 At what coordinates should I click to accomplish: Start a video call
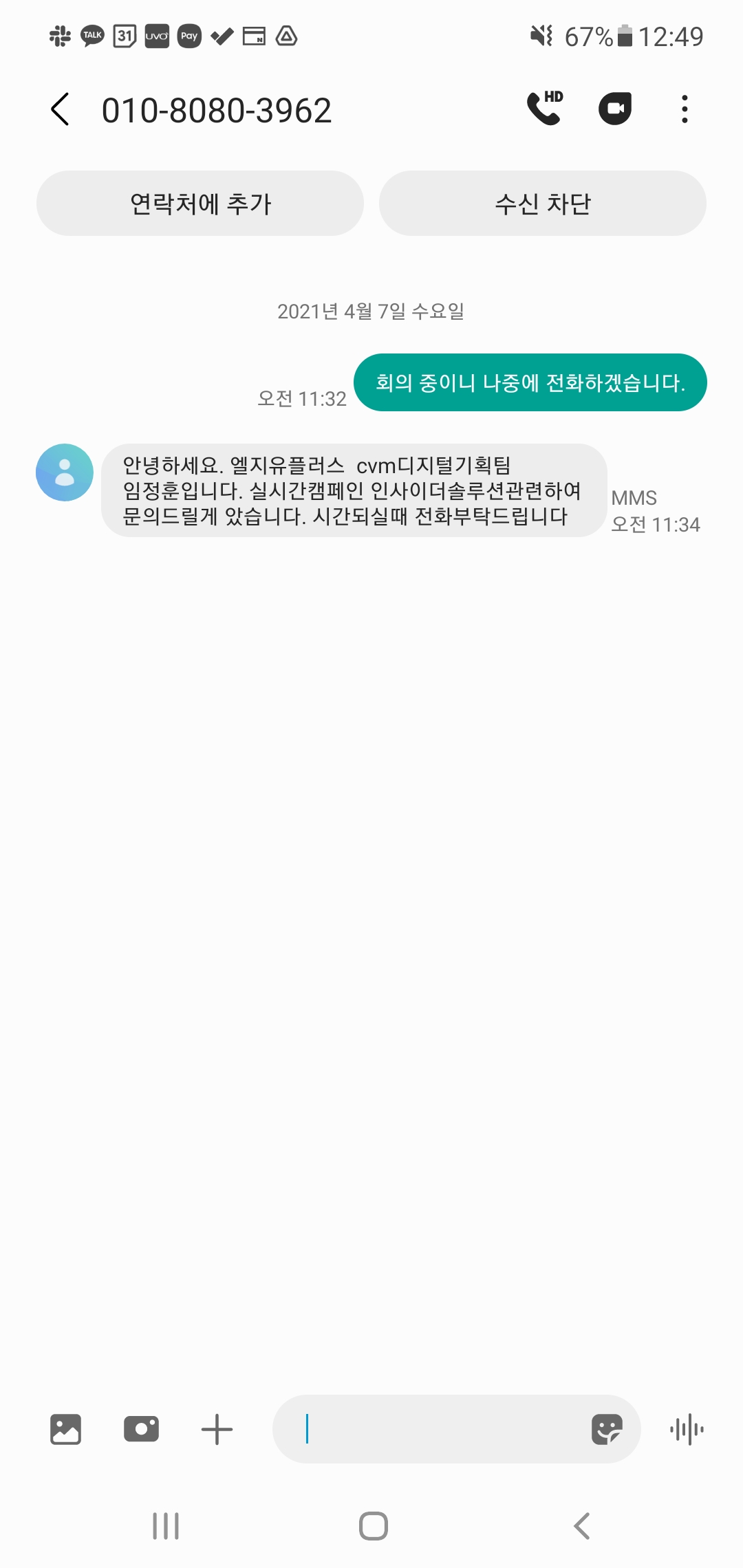[615, 109]
